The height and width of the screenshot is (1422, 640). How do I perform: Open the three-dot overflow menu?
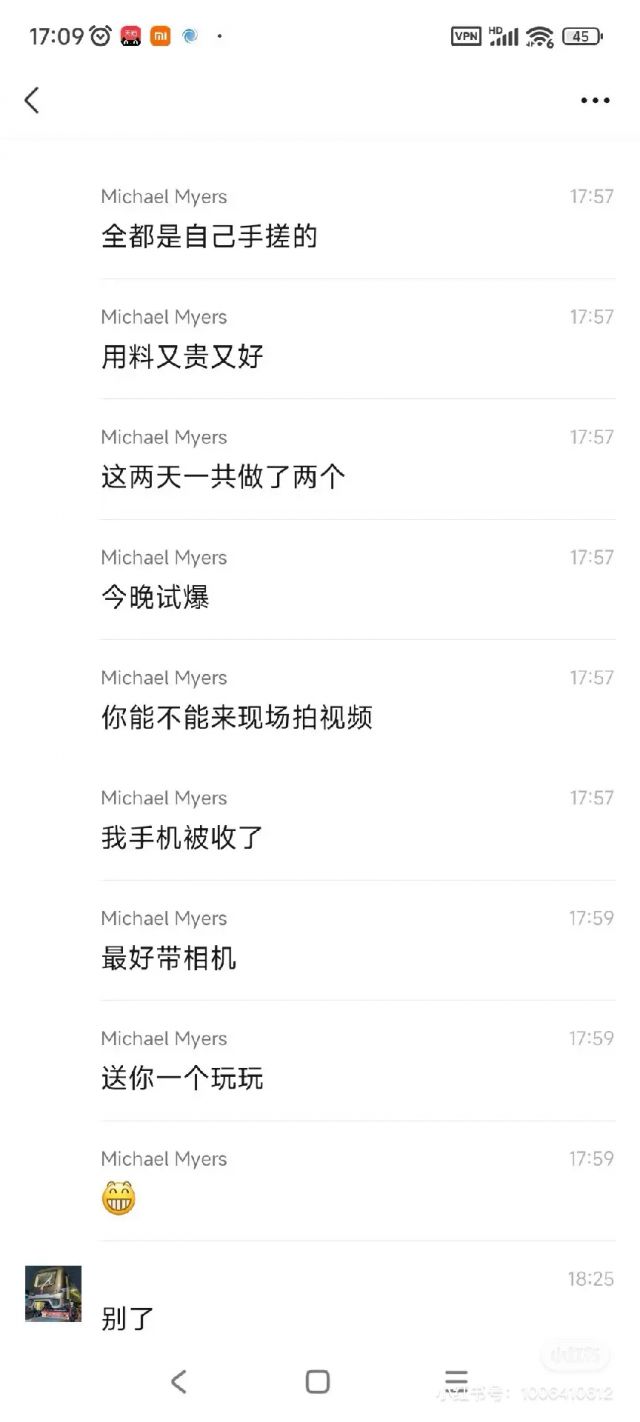[595, 101]
